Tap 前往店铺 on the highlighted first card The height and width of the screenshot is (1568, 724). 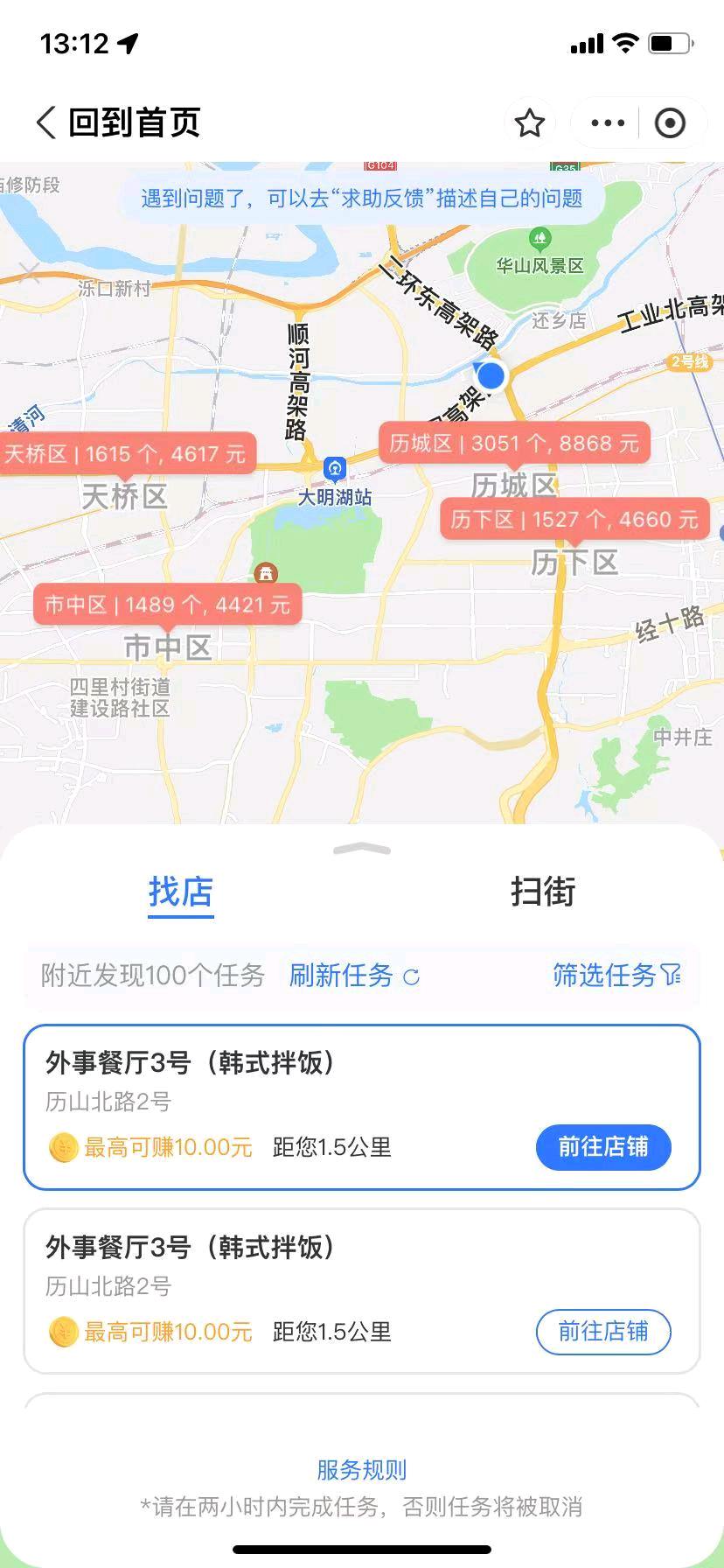[x=603, y=1147]
